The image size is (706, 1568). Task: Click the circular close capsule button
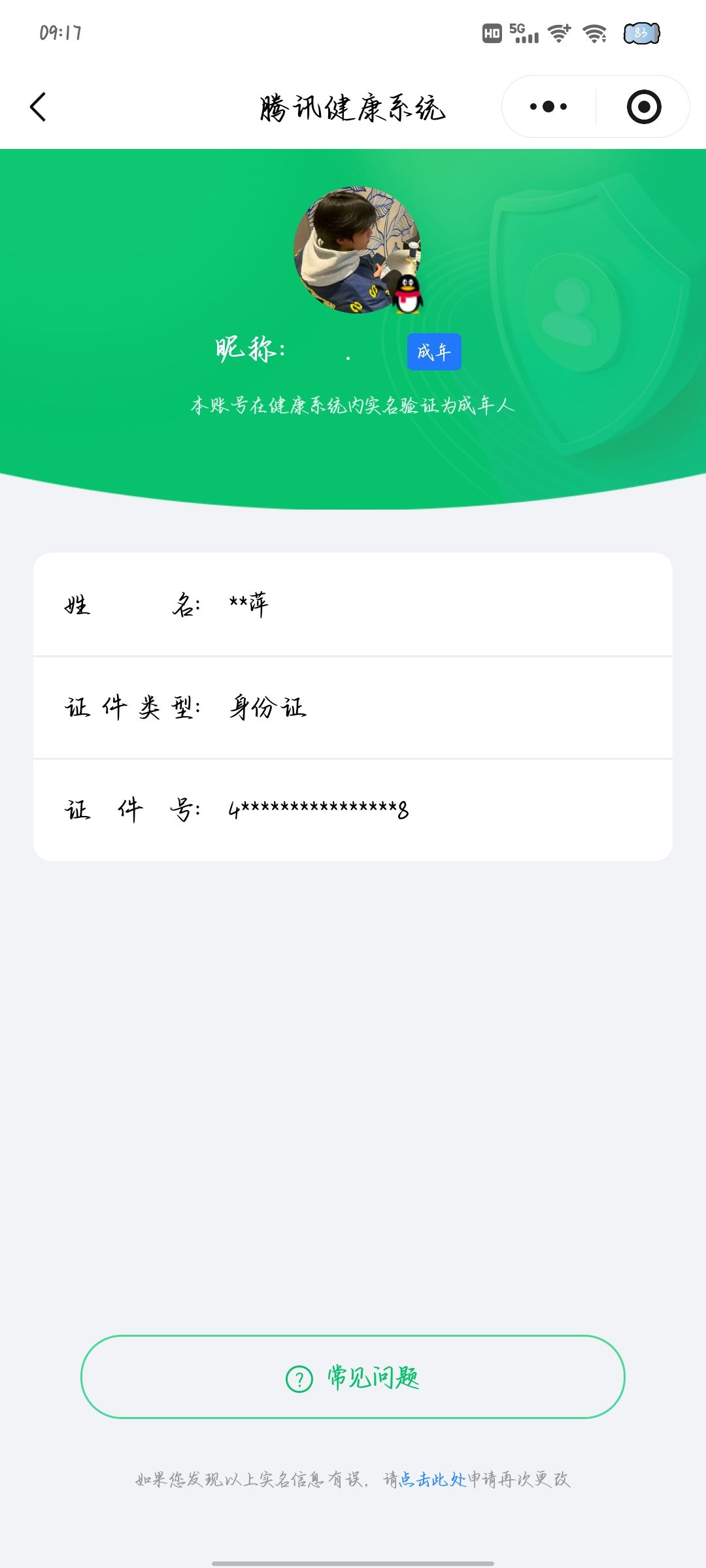643,106
